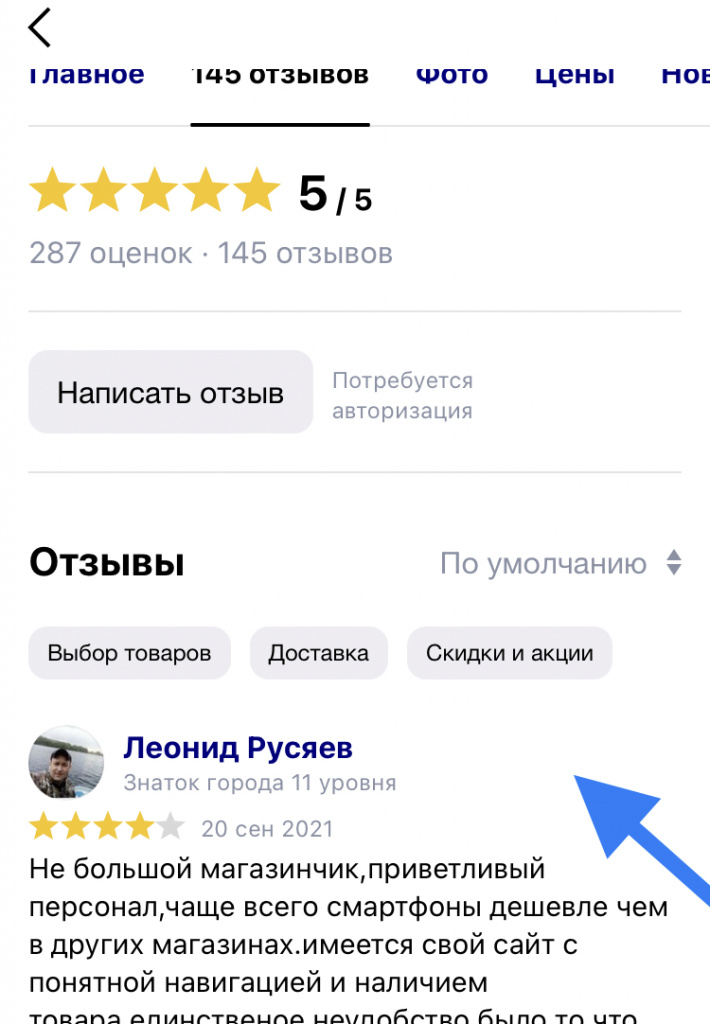
Task: Switch to the Главное tab
Action: click(86, 75)
